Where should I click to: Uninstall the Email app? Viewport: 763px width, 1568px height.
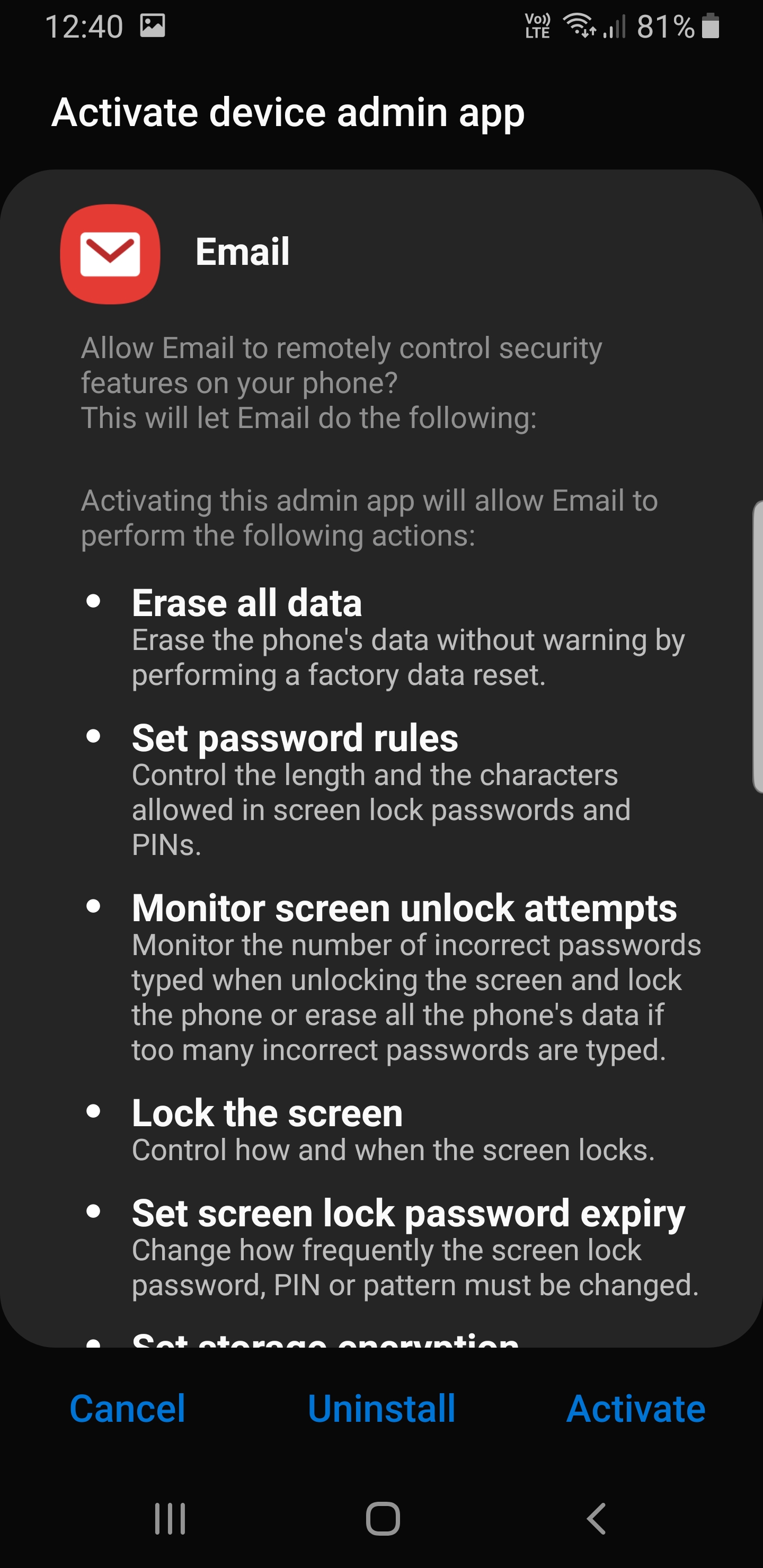(x=381, y=1409)
